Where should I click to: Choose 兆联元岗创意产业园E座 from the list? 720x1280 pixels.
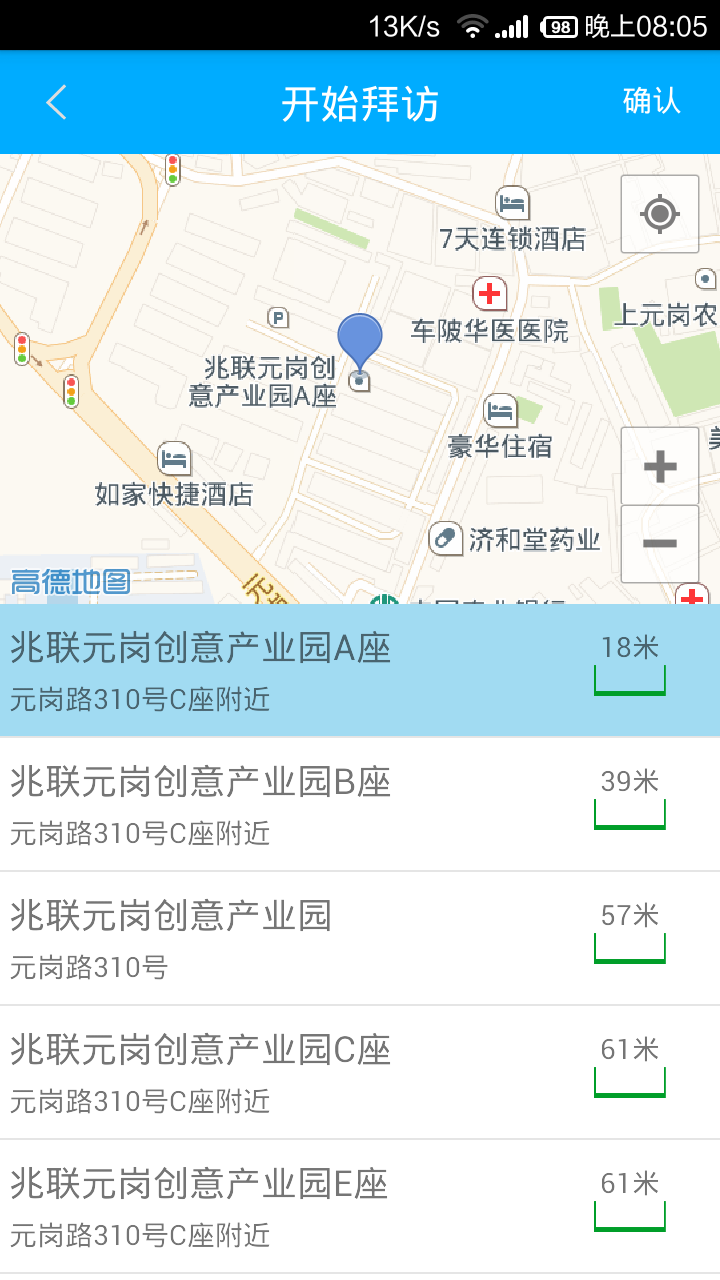point(300,1206)
